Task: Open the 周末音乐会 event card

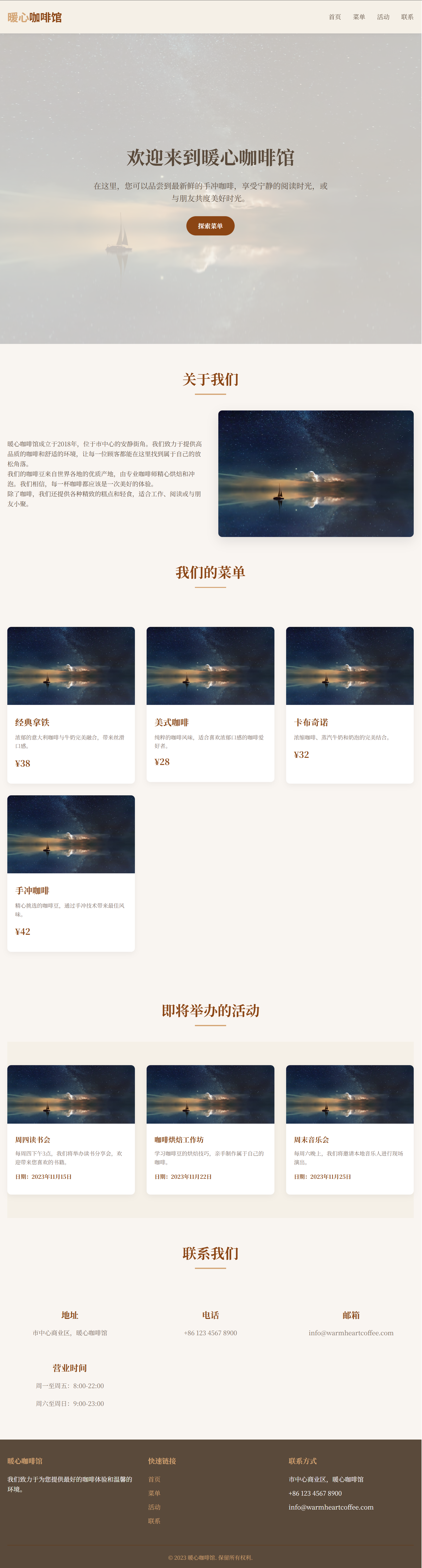Action: tap(350, 1129)
